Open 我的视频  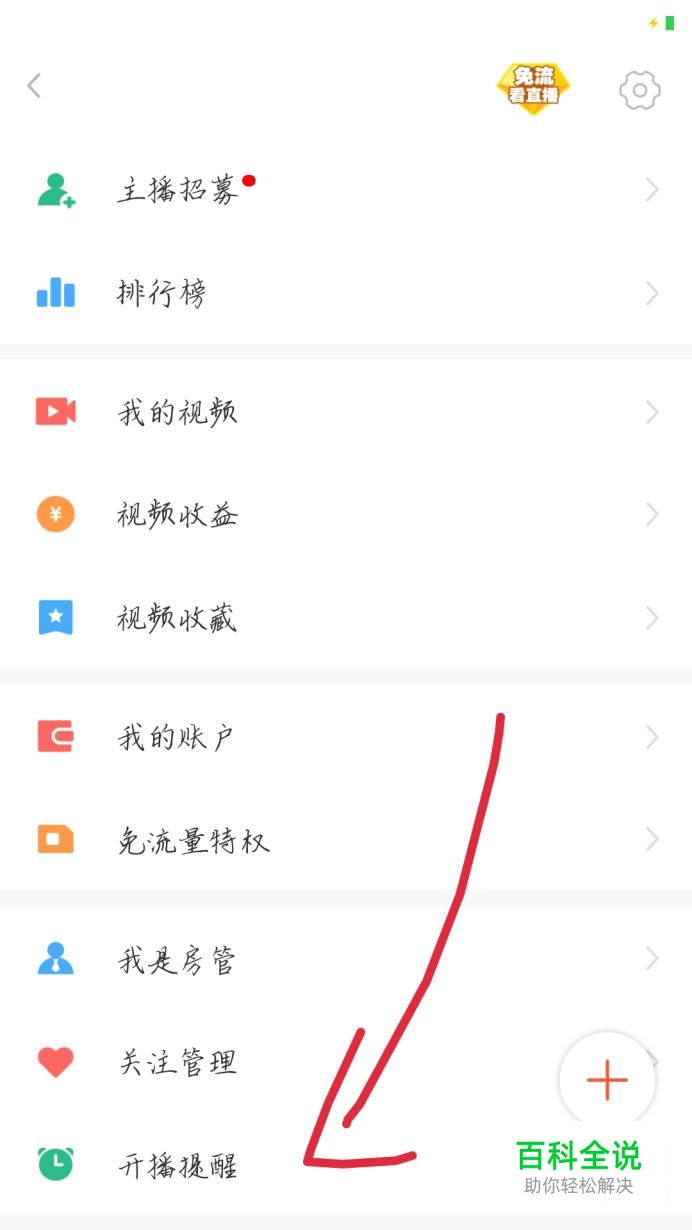click(x=346, y=412)
